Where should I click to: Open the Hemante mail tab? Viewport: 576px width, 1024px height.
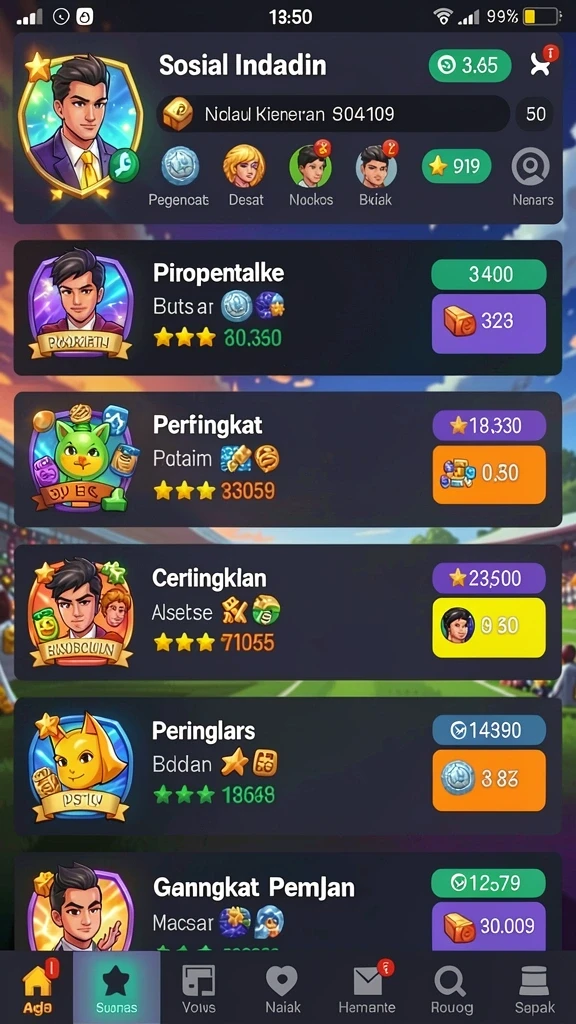point(367,987)
